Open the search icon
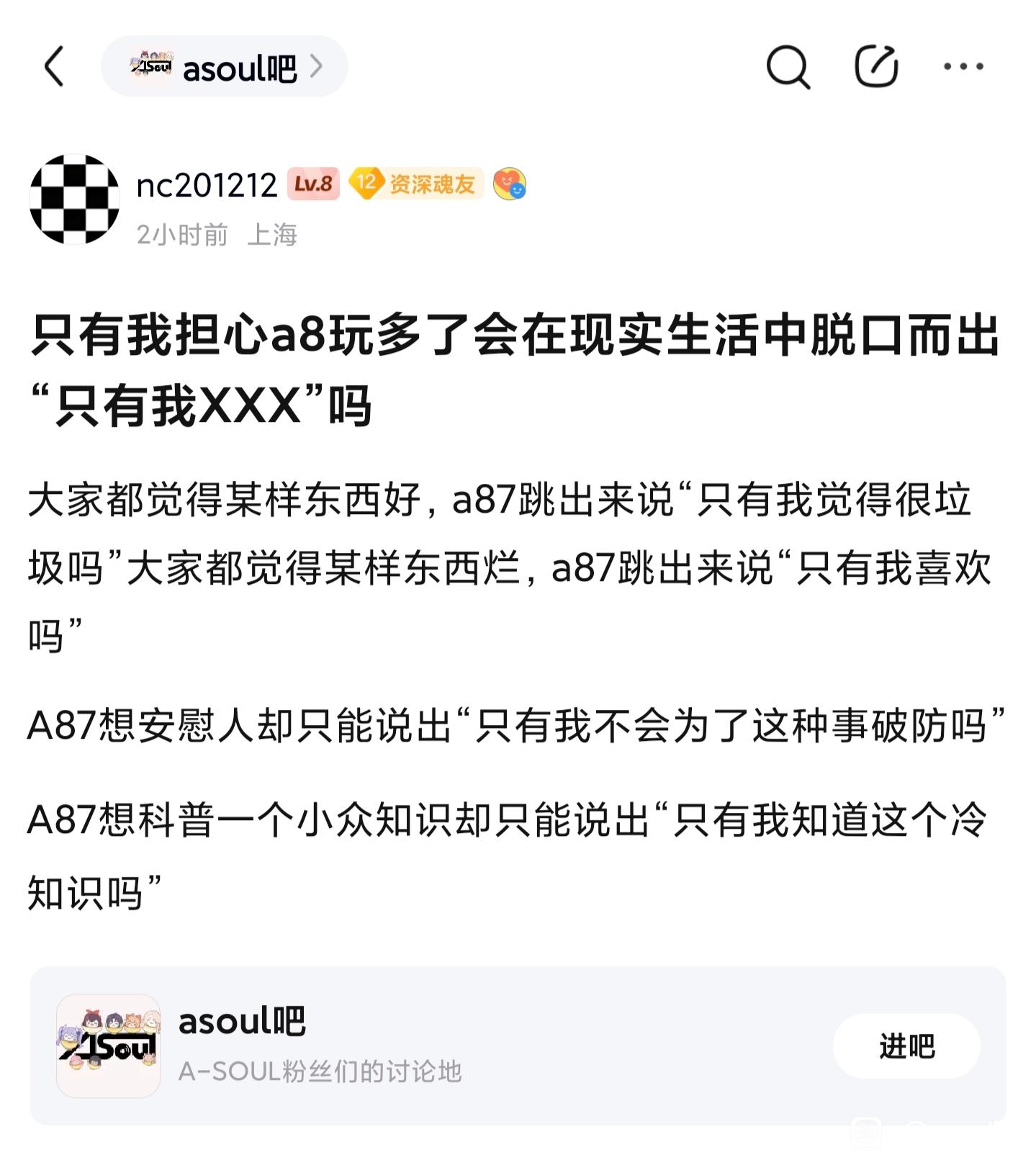 (788, 67)
